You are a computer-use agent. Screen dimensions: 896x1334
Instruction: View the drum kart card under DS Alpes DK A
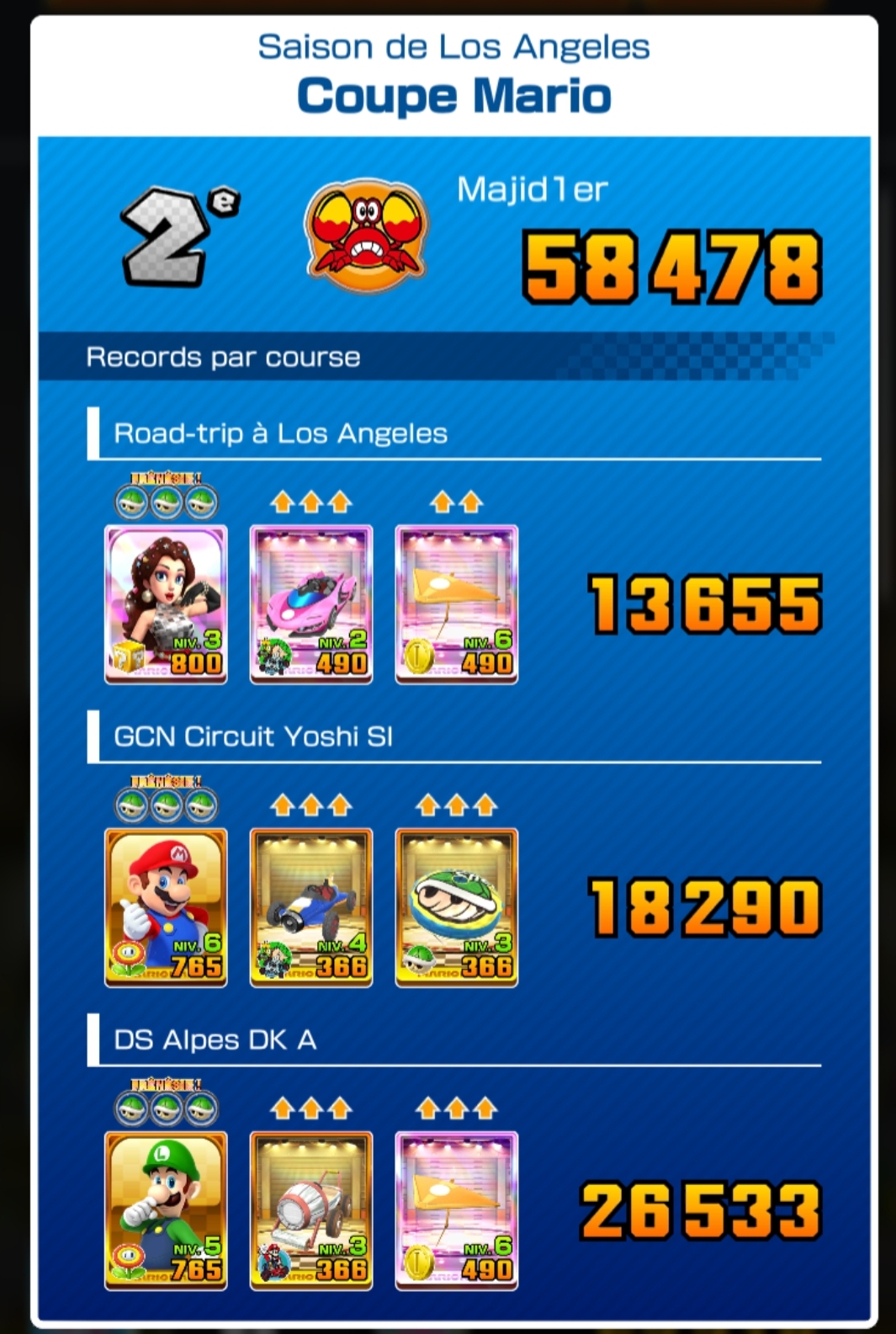[311, 1209]
